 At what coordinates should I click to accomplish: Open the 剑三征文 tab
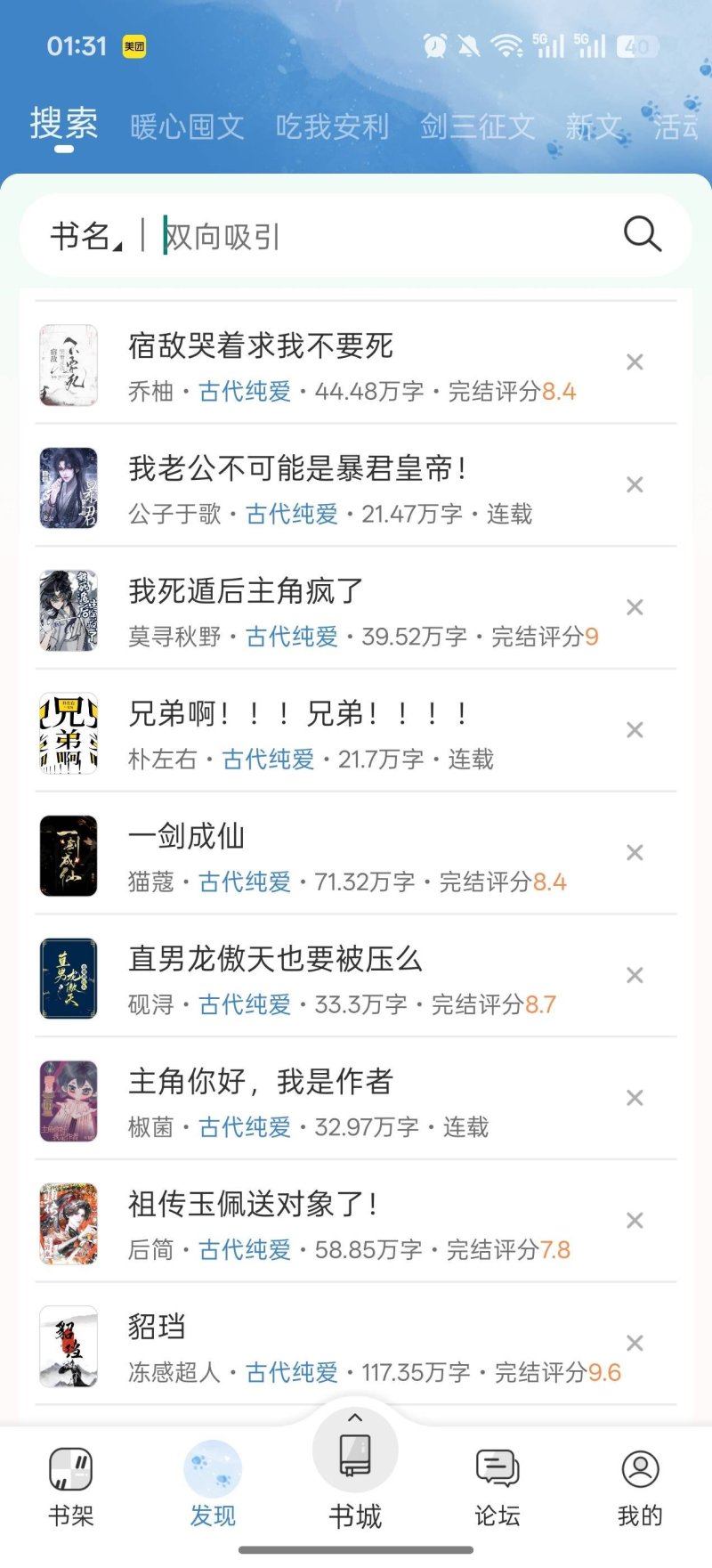tap(478, 126)
